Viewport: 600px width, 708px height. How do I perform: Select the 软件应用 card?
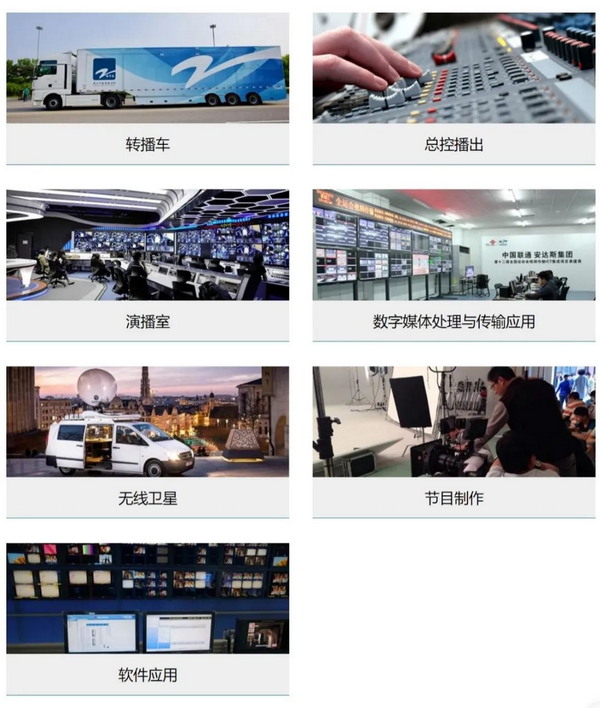[x=147, y=618]
